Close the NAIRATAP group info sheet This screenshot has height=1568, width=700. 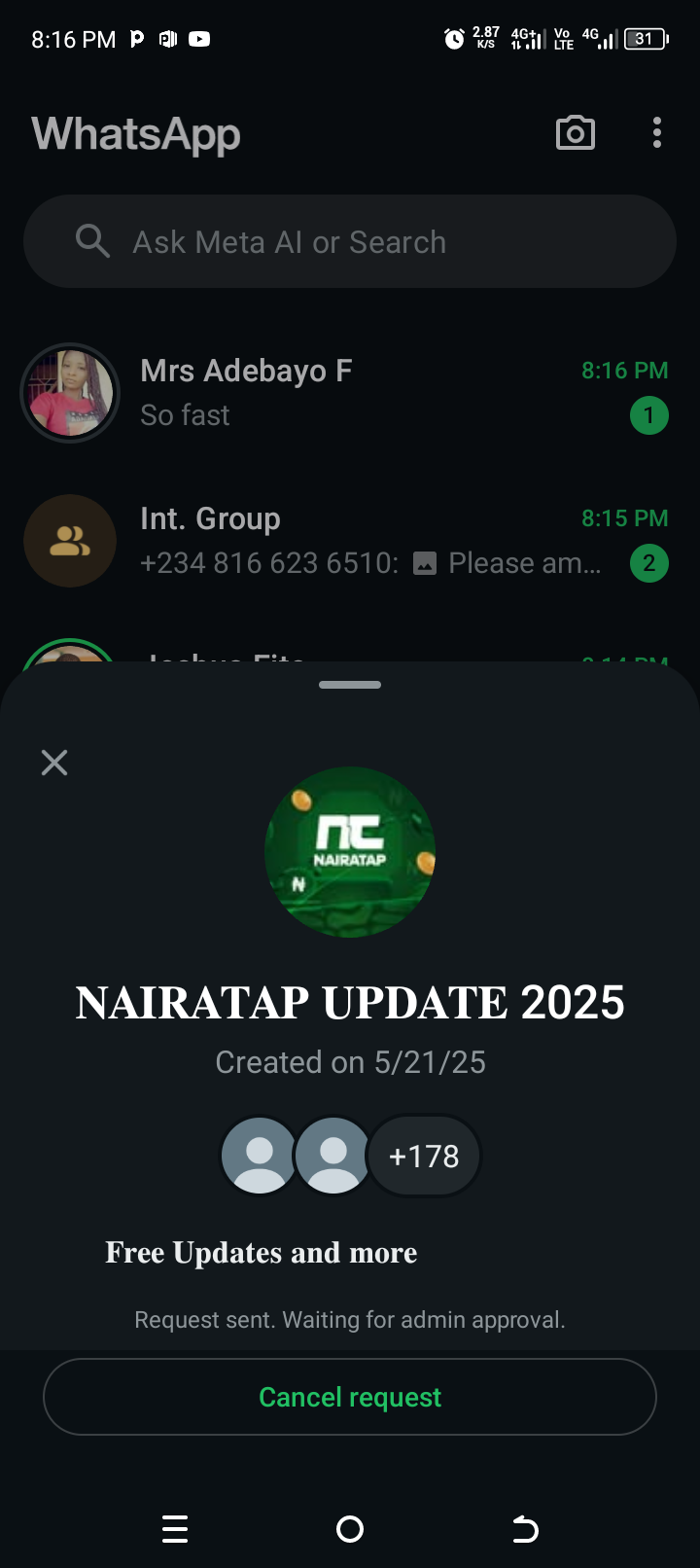54,763
